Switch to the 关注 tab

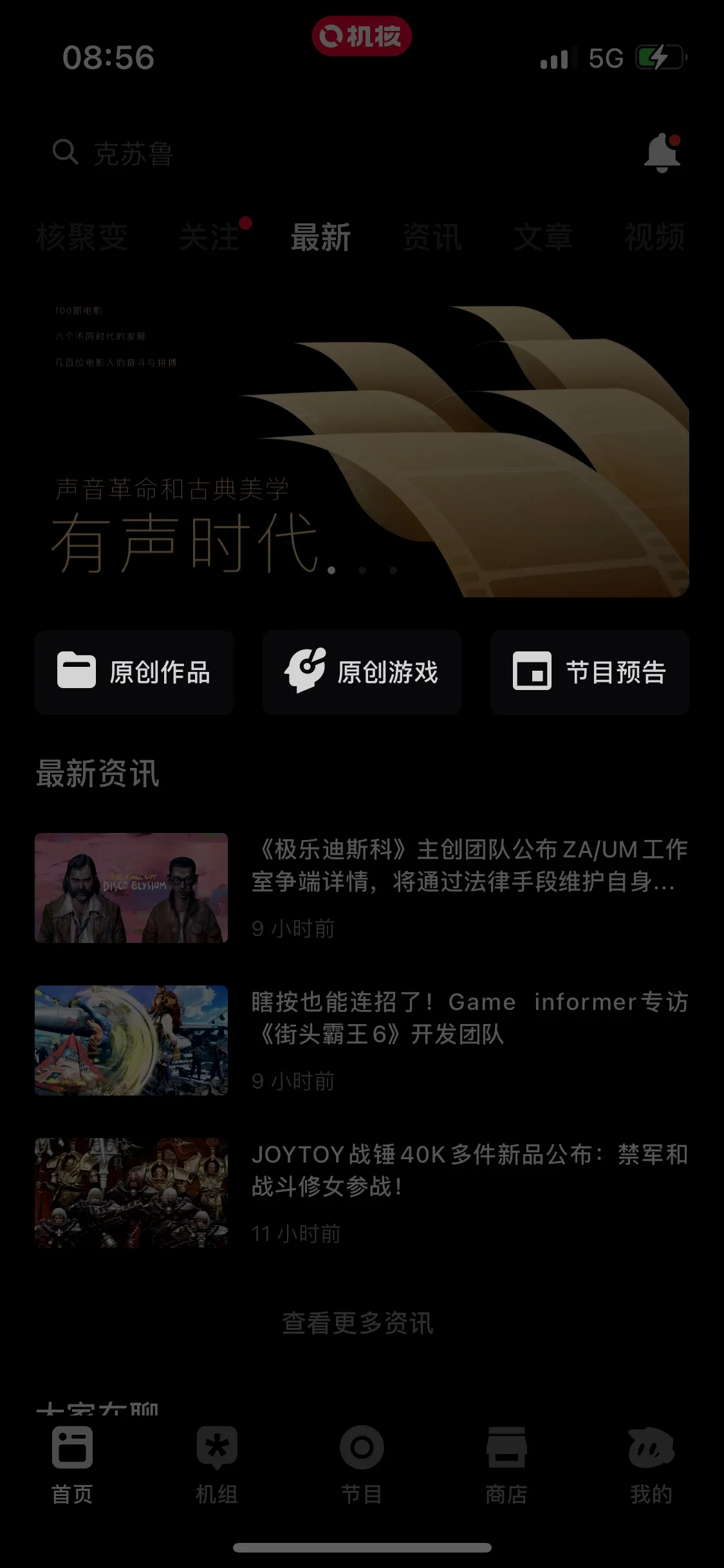coord(209,237)
